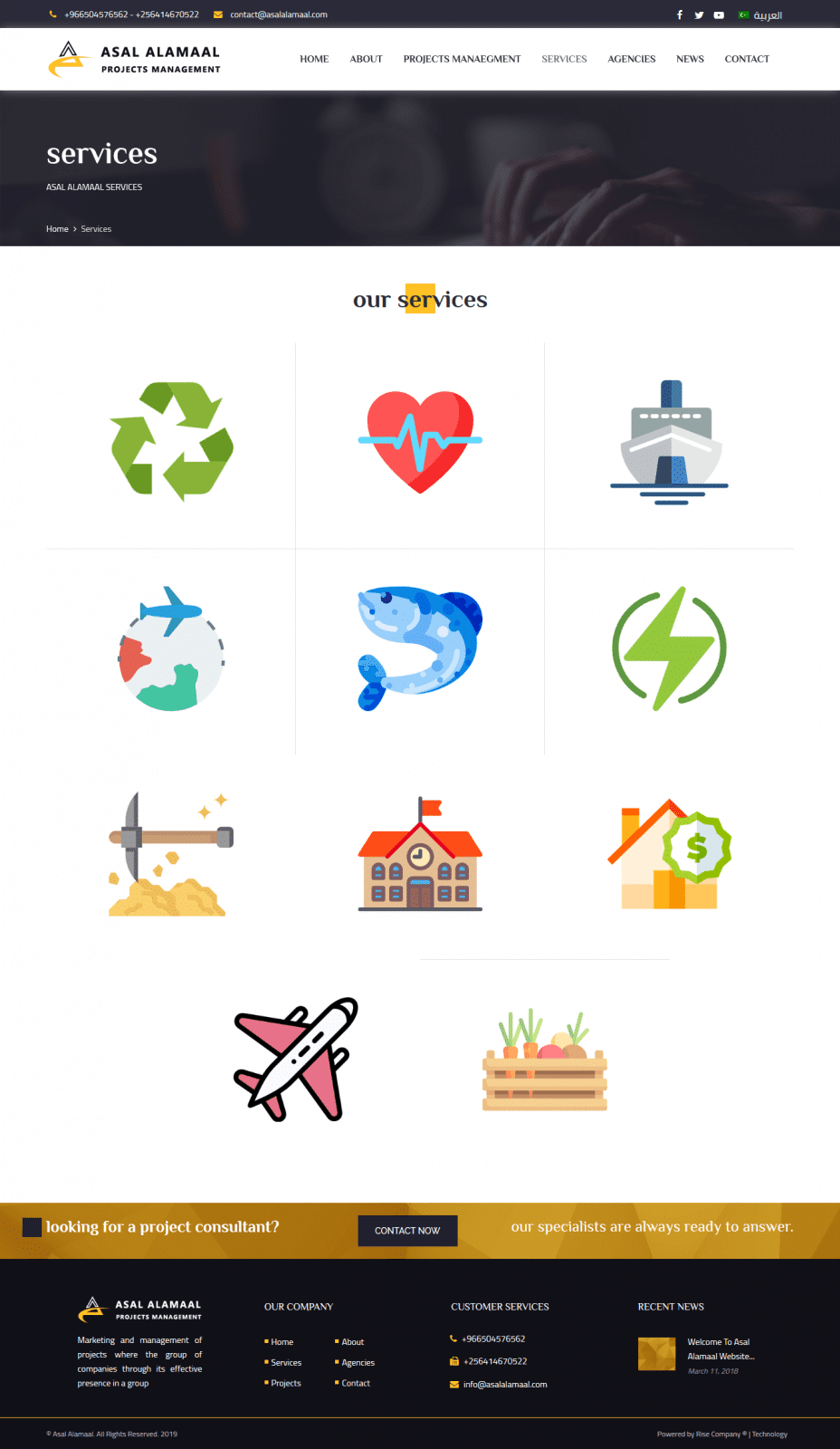
Task: Open the YouTube icon in top bar
Action: click(x=719, y=14)
